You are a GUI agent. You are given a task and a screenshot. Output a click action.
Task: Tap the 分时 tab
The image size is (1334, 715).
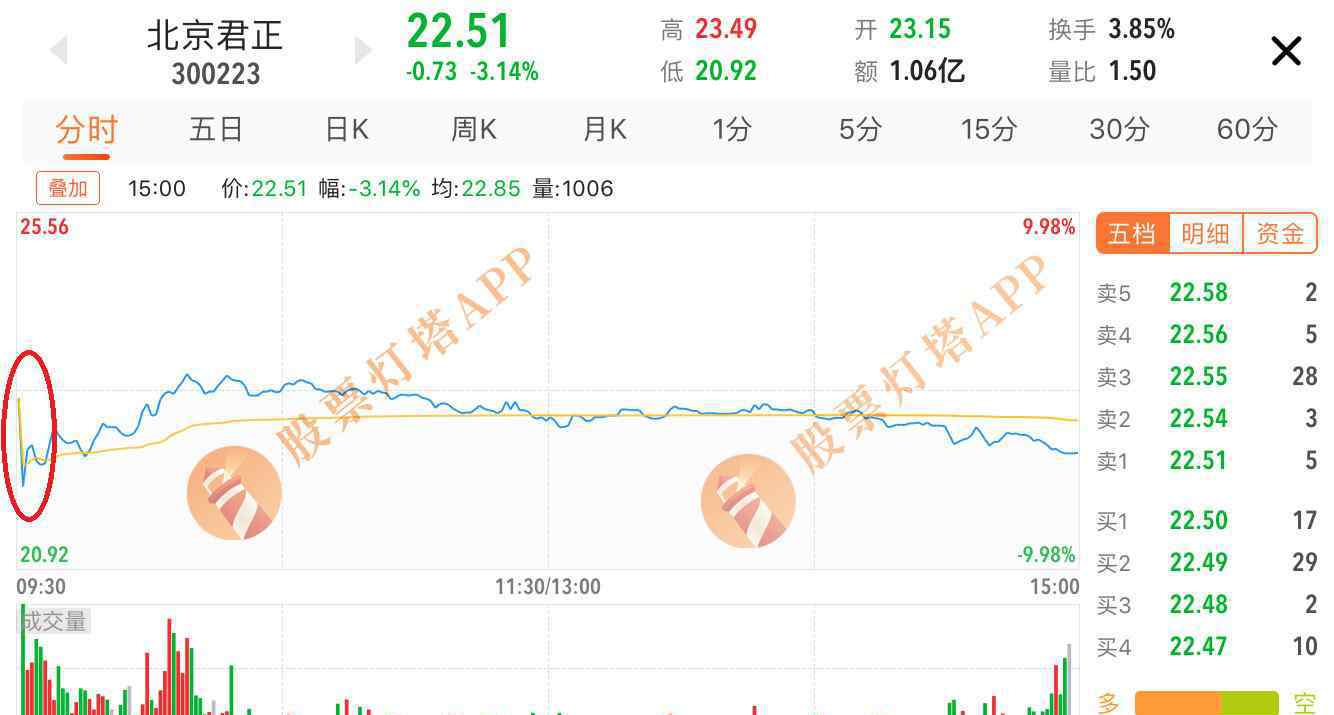click(86, 129)
